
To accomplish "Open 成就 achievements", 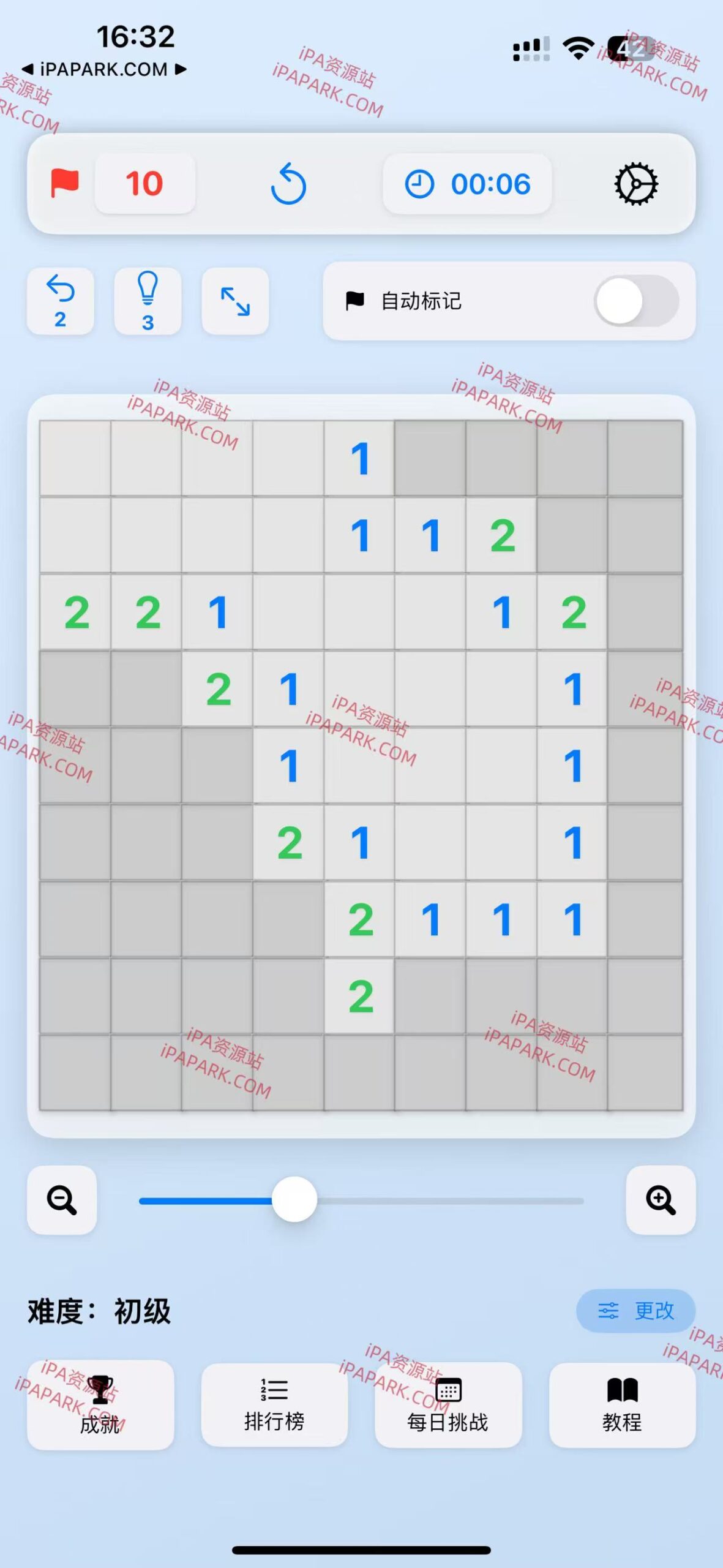I will pos(100,1404).
